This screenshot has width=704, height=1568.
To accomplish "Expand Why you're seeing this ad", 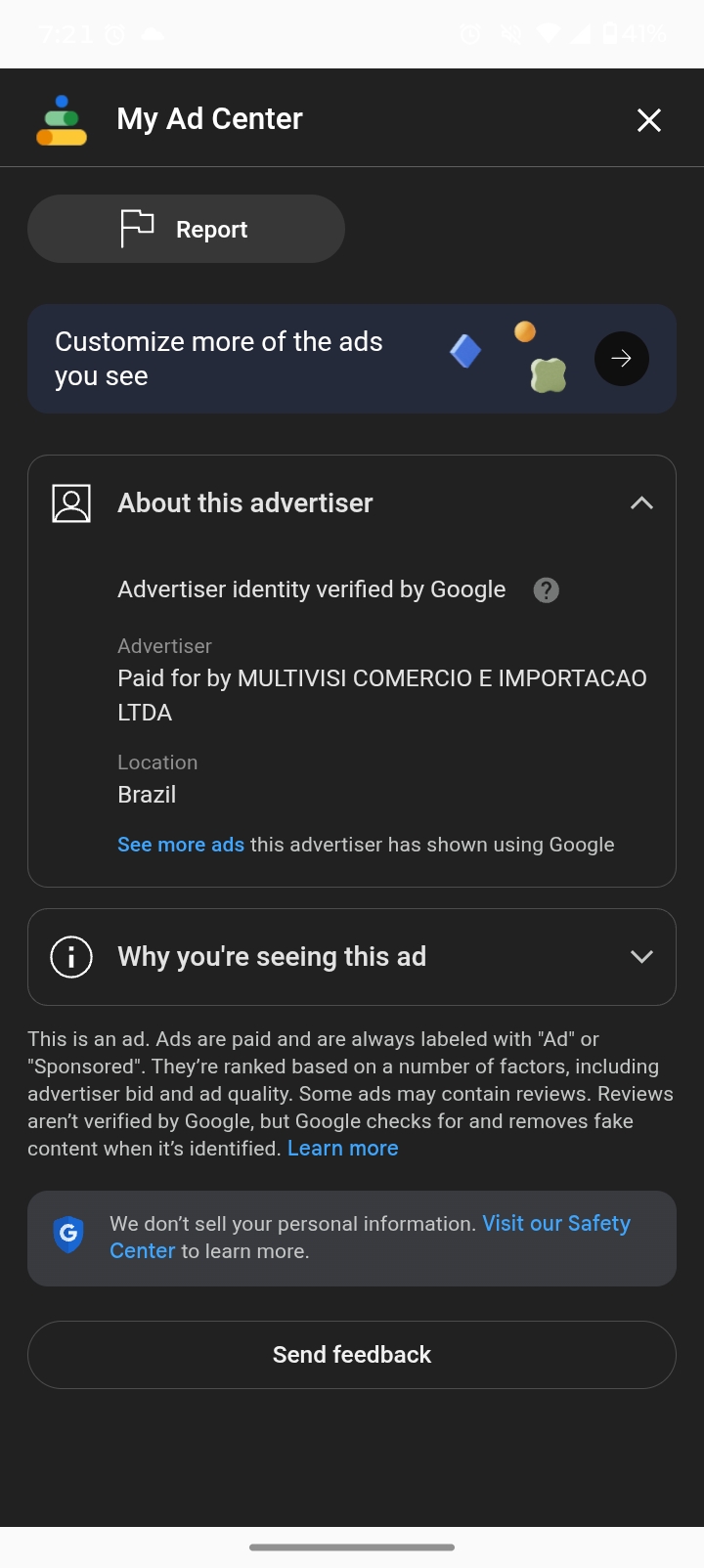I will click(640, 957).
